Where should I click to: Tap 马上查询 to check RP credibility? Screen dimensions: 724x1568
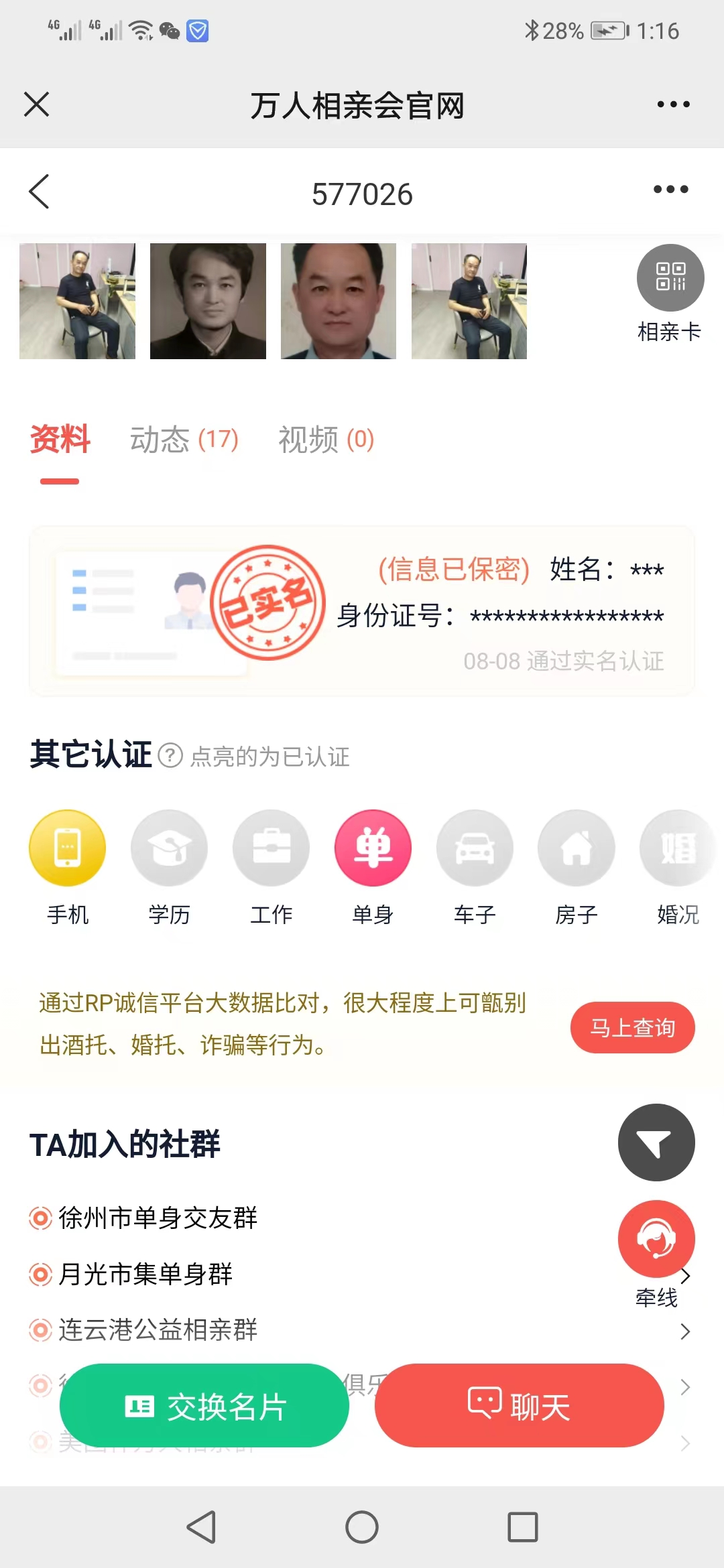(x=632, y=1027)
